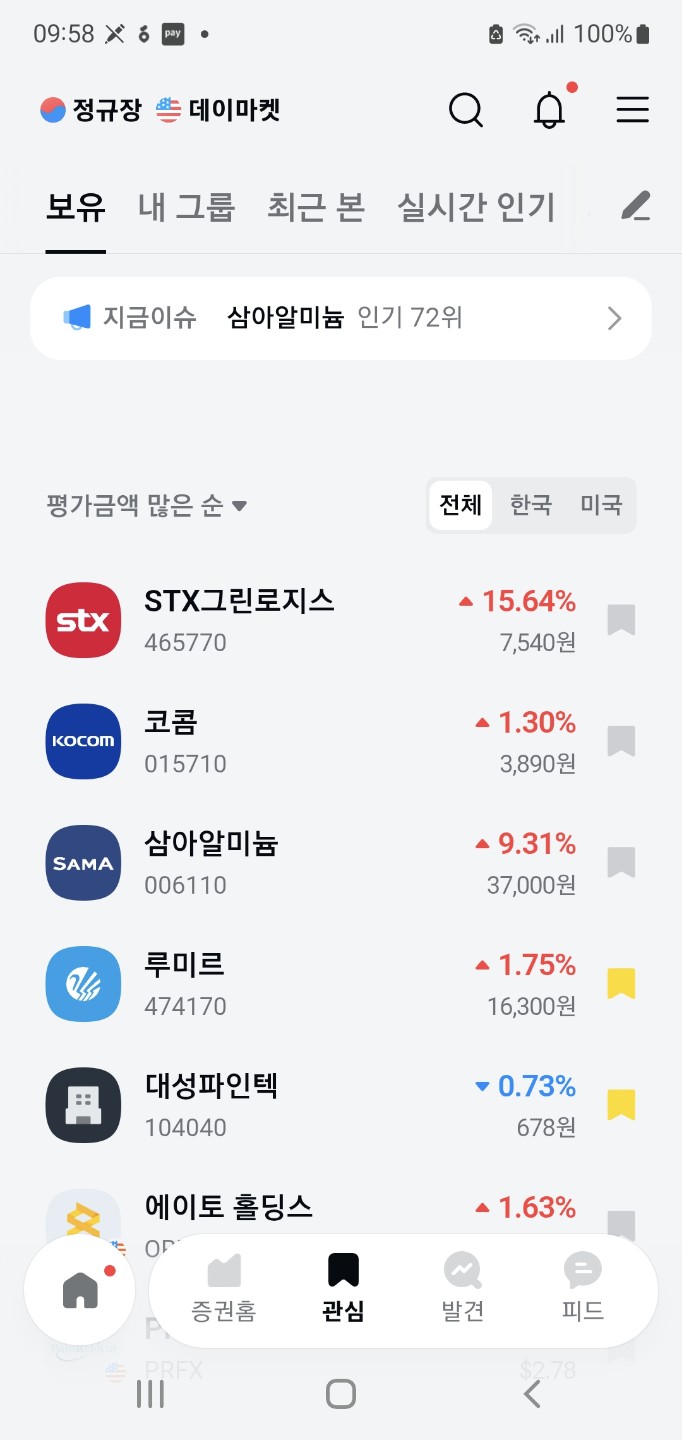Image resolution: width=682 pixels, height=1440 pixels.
Task: Tap the pencil edit icon
Action: [x=635, y=207]
